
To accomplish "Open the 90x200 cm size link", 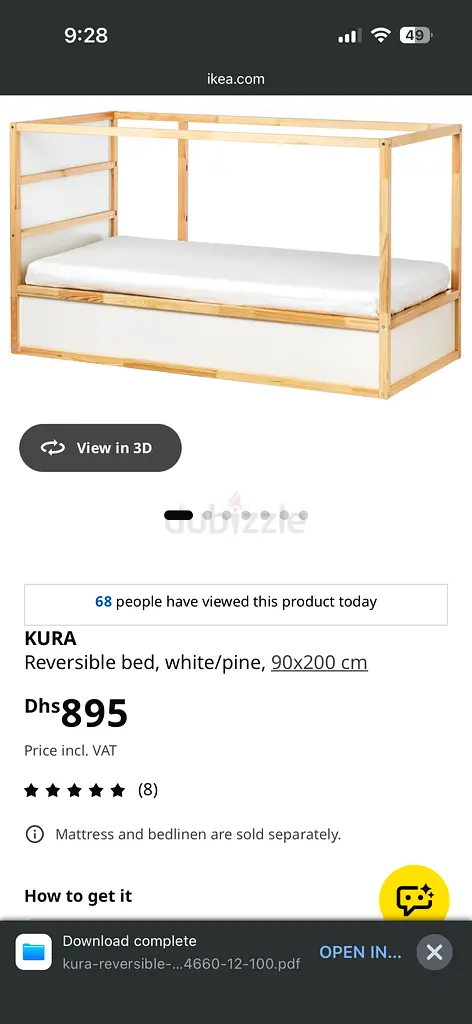I will tap(319, 662).
